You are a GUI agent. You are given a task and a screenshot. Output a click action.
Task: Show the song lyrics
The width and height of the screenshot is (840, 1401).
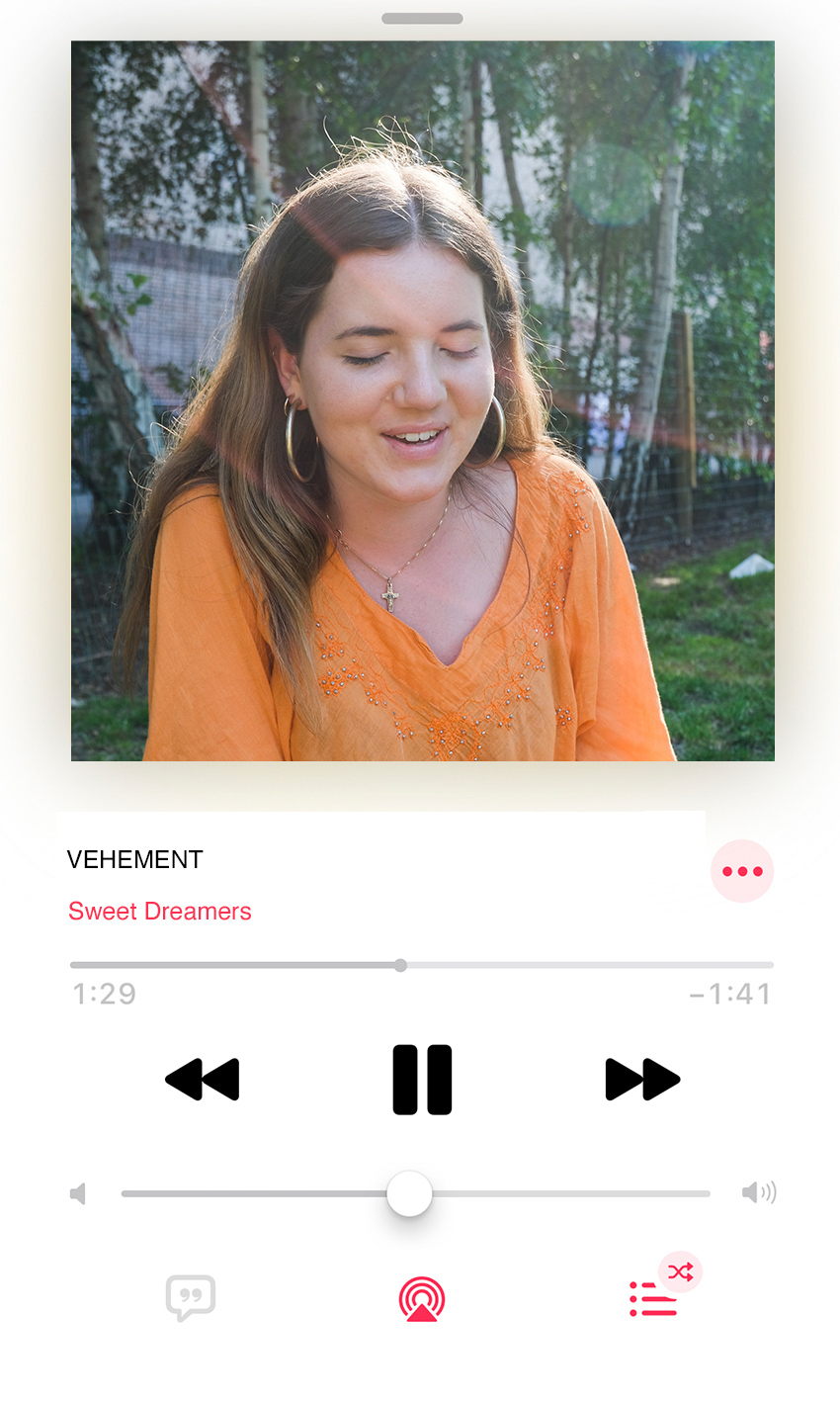(x=191, y=1298)
